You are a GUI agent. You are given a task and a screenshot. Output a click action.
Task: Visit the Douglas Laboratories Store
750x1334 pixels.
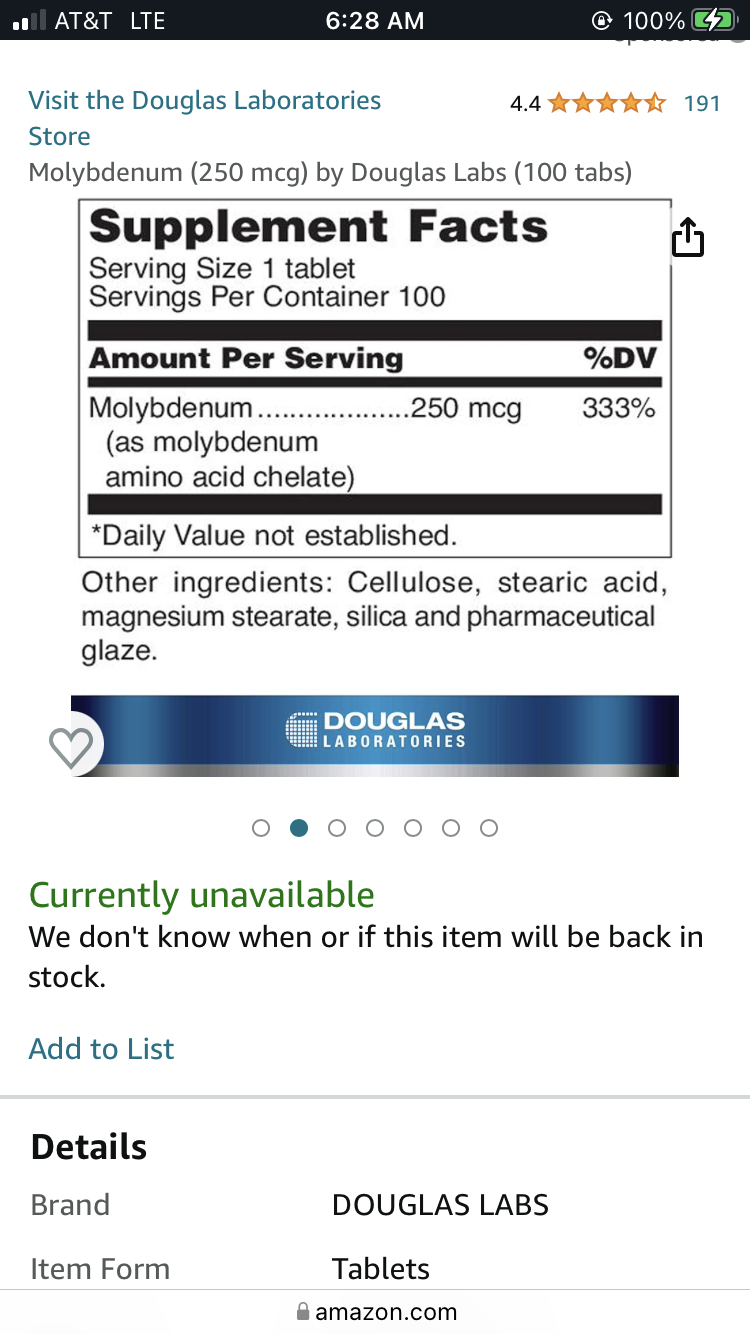204,118
